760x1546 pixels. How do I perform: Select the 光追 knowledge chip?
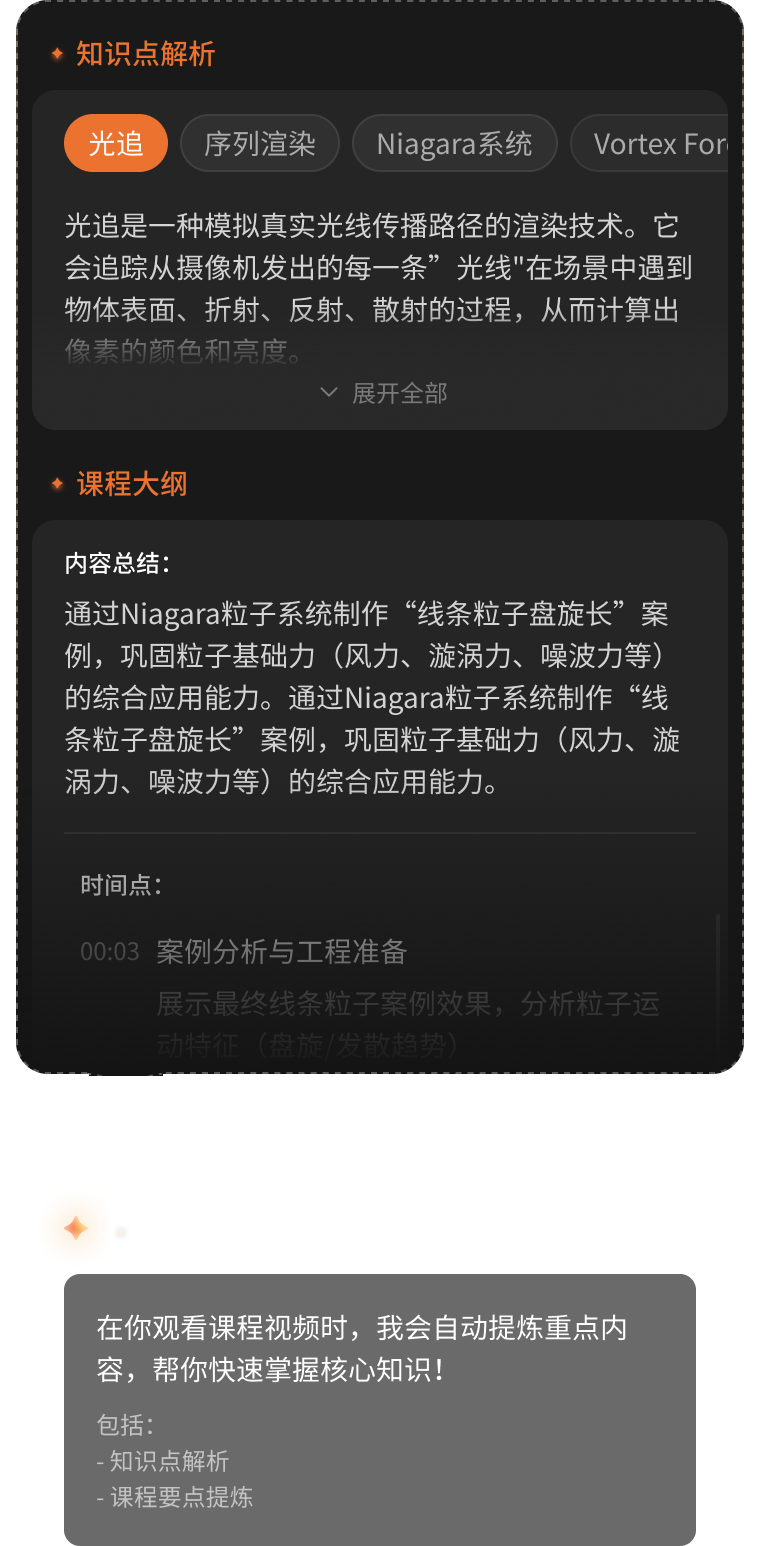click(116, 144)
